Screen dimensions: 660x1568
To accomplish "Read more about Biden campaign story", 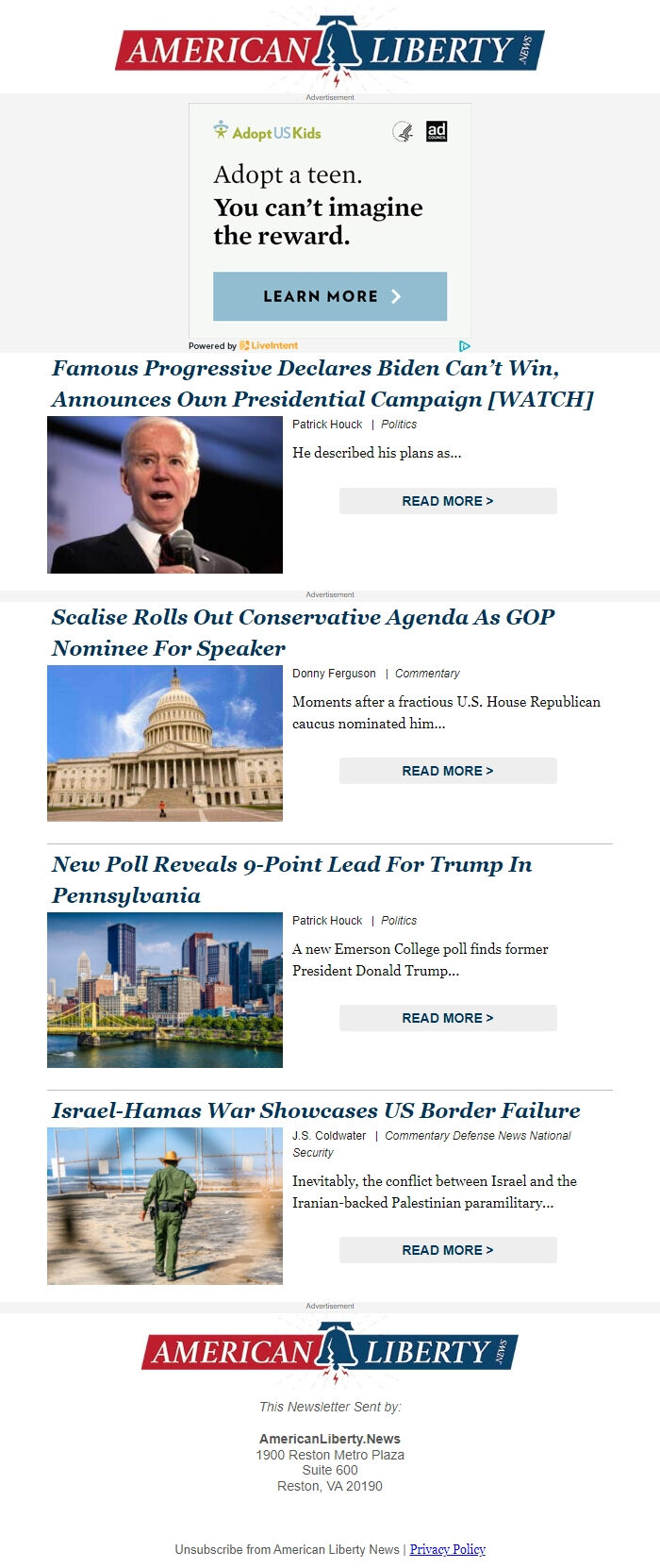I will point(448,501).
